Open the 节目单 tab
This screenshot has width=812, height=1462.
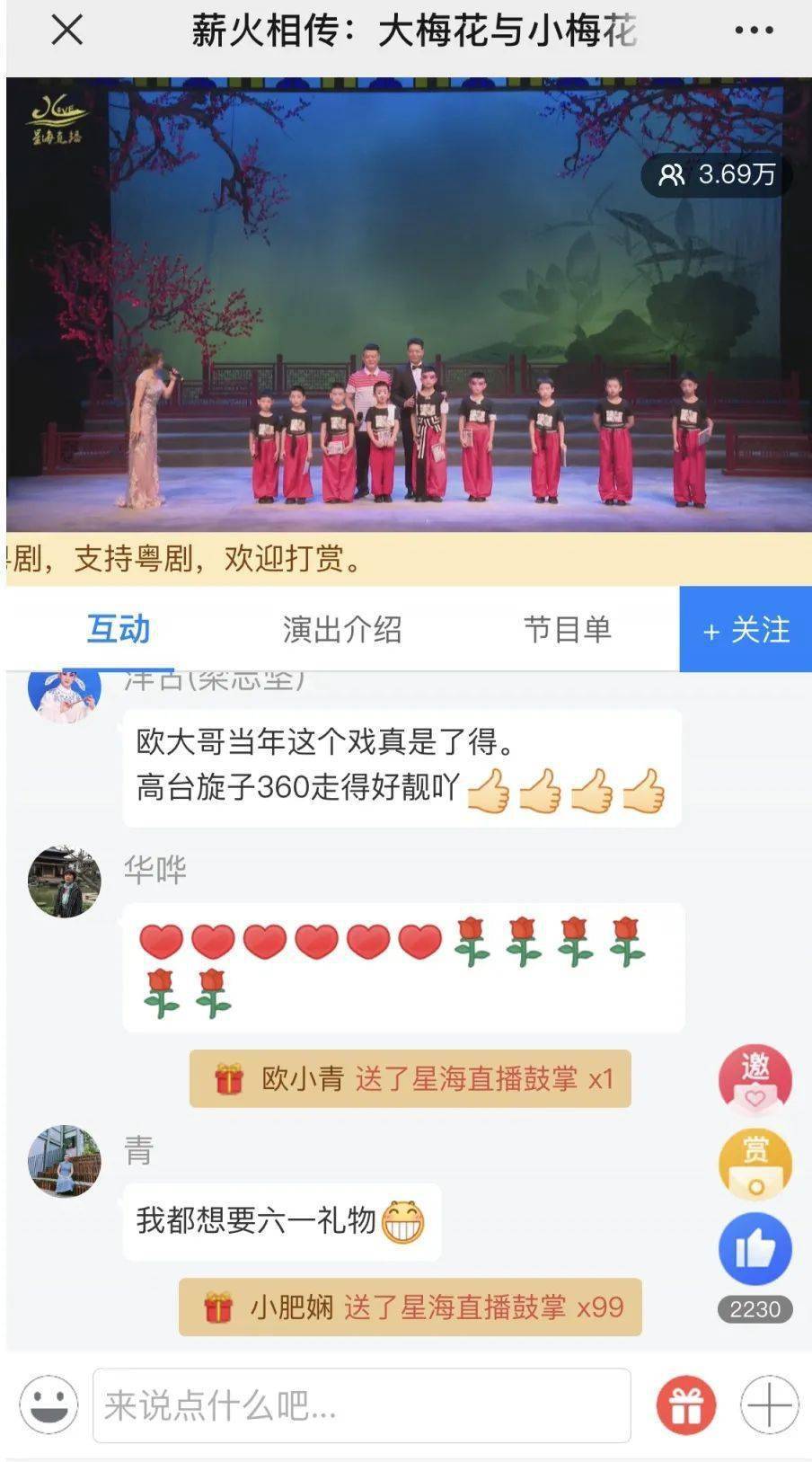coord(568,629)
